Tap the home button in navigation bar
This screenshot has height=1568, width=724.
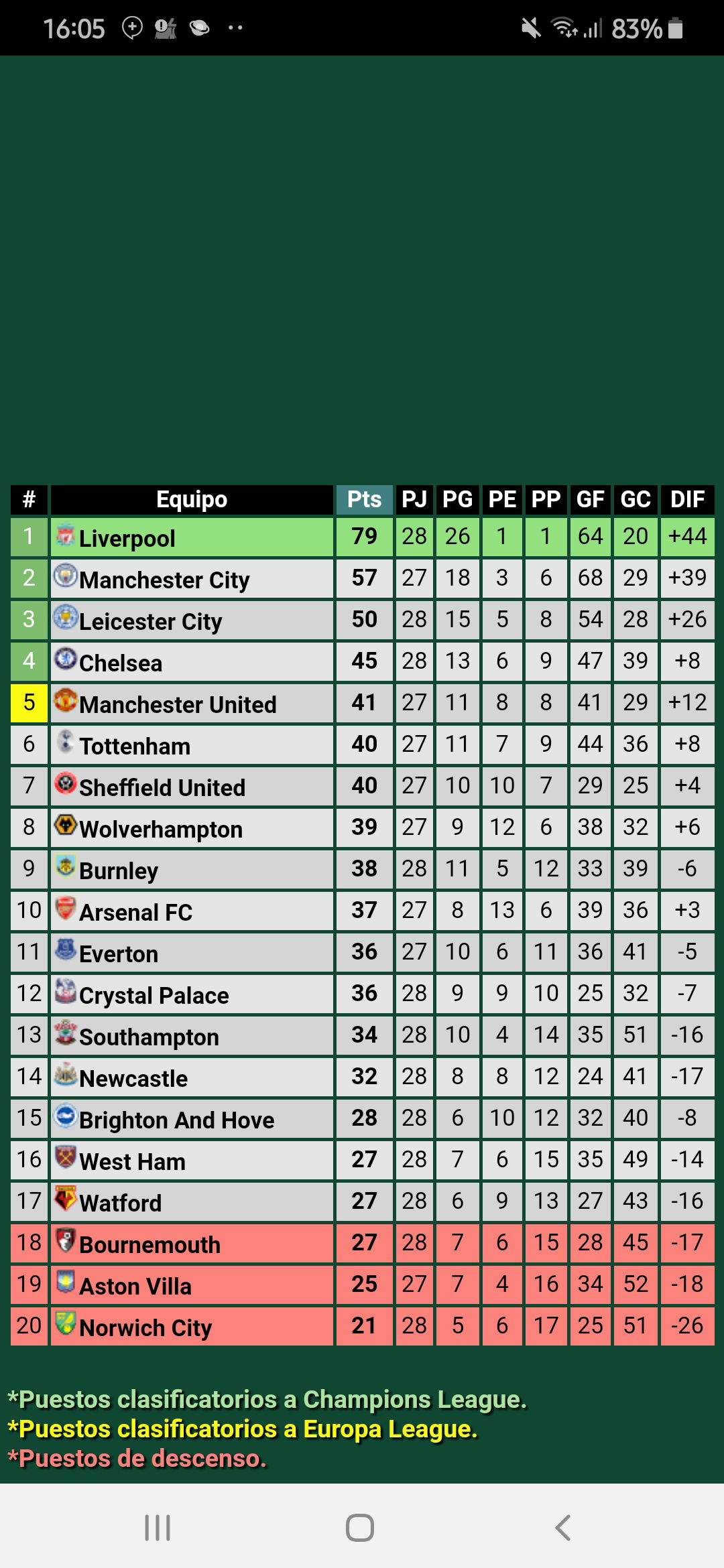(x=360, y=1528)
